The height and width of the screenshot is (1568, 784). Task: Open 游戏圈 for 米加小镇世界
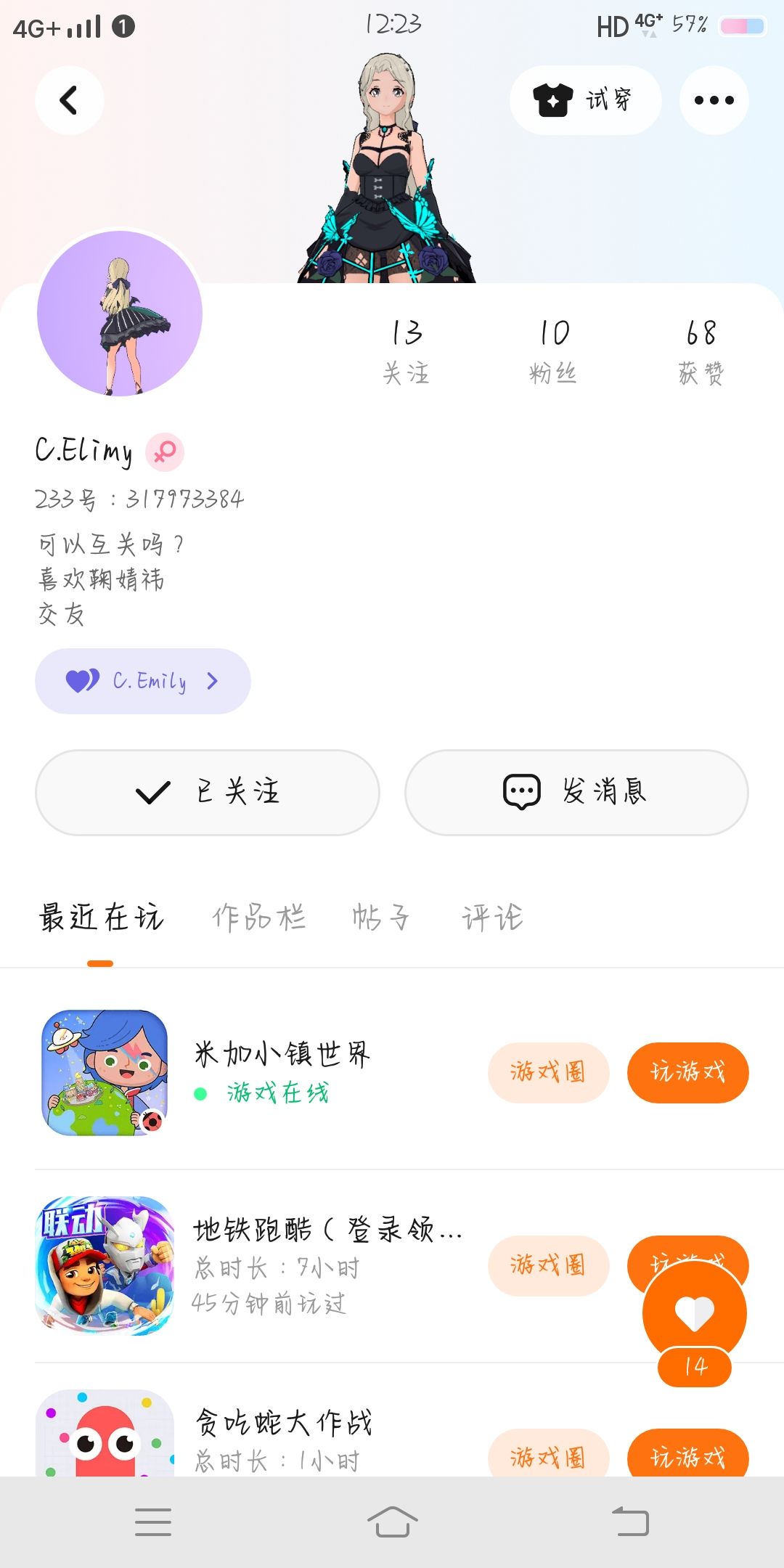(548, 1072)
